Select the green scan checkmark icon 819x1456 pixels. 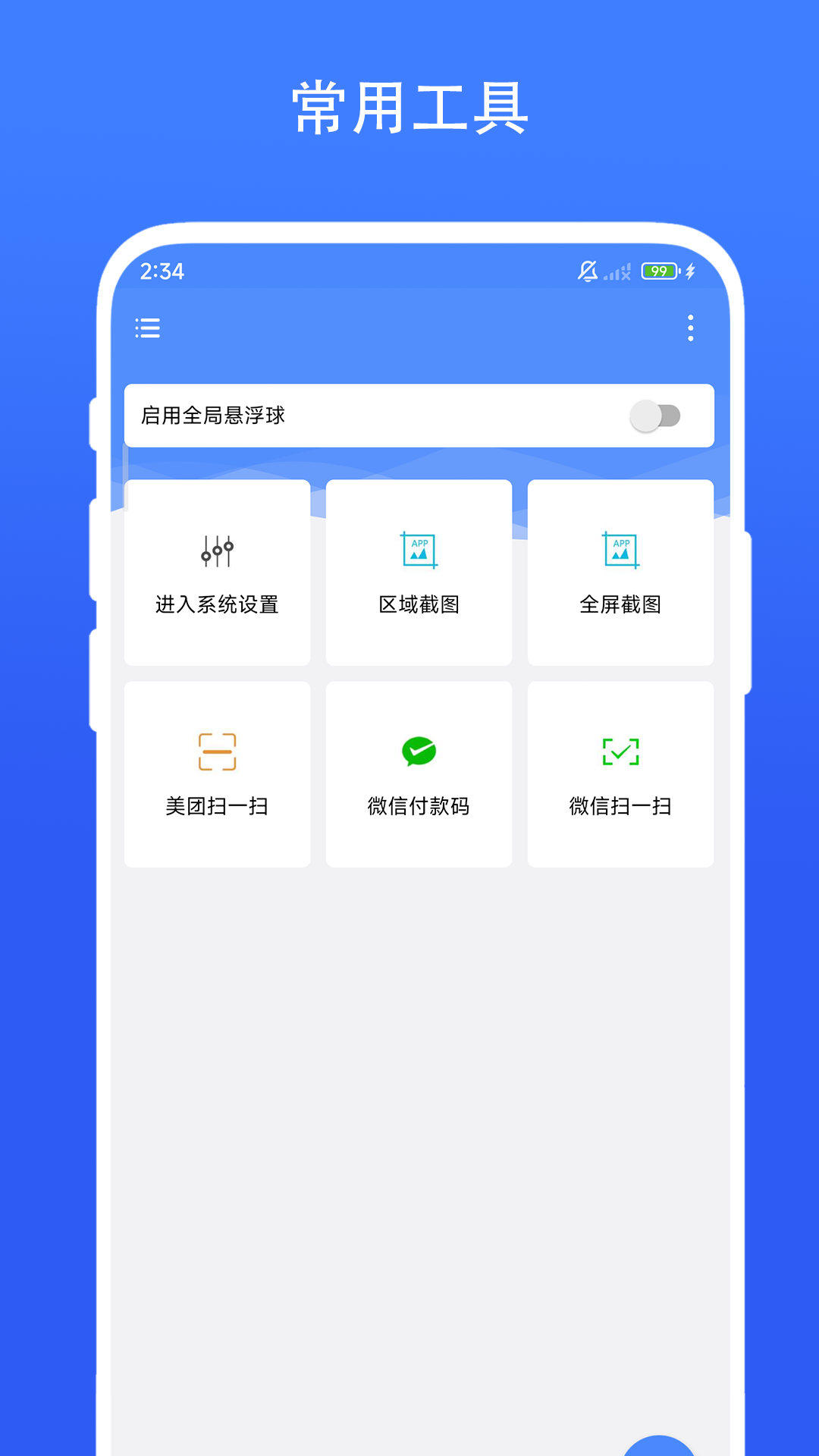pos(620,752)
